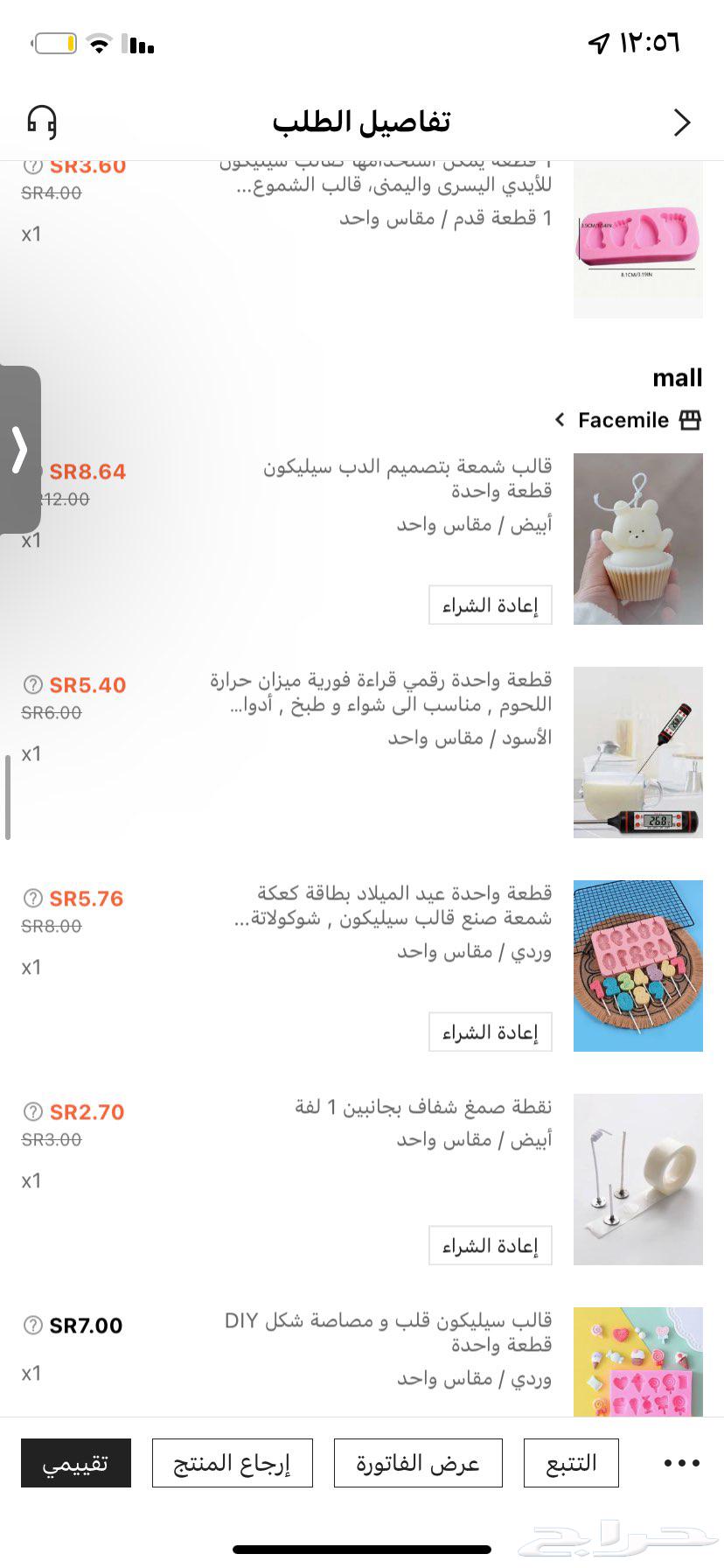
Task: Tap إعادة الشراء for the bear candle mold
Action: [490, 605]
